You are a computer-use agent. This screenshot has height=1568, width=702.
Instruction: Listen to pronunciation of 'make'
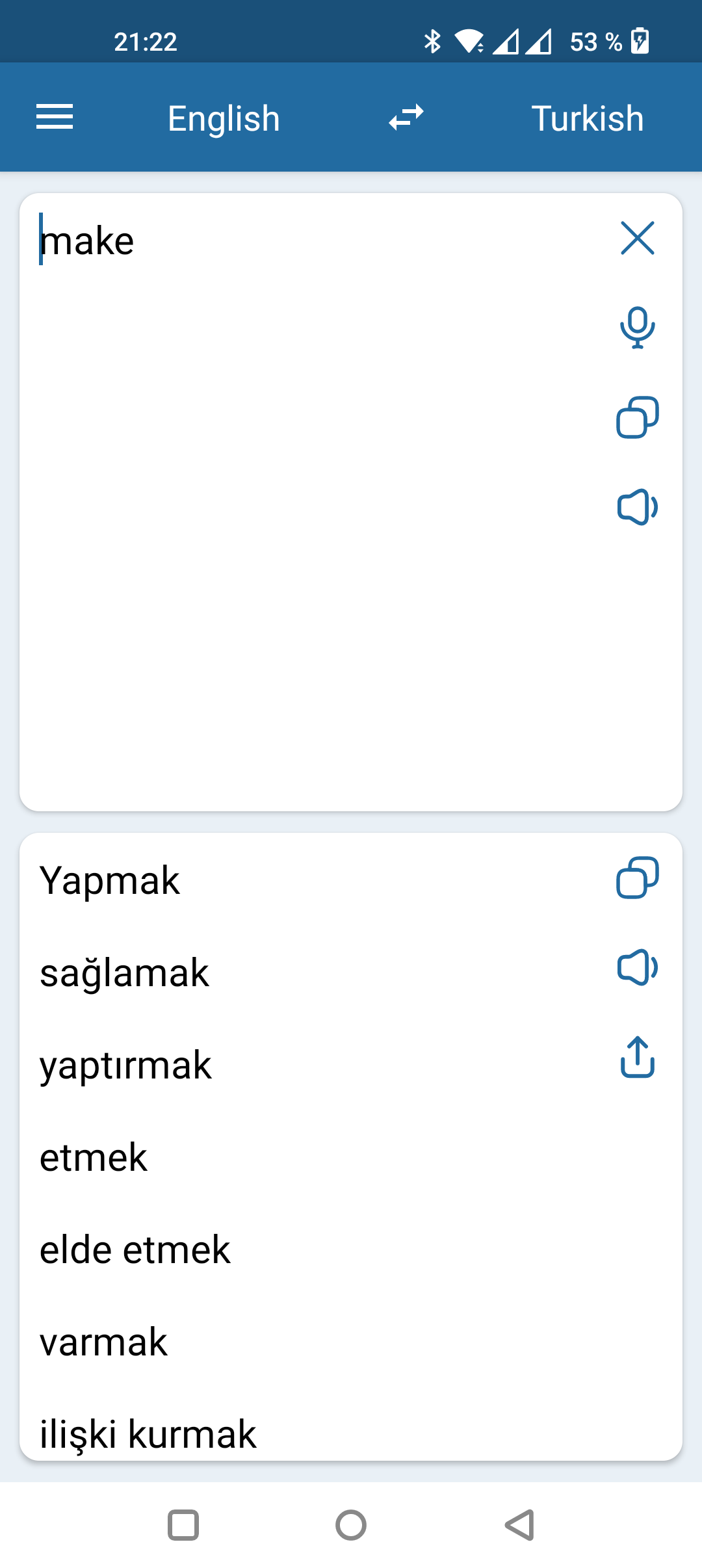point(638,507)
